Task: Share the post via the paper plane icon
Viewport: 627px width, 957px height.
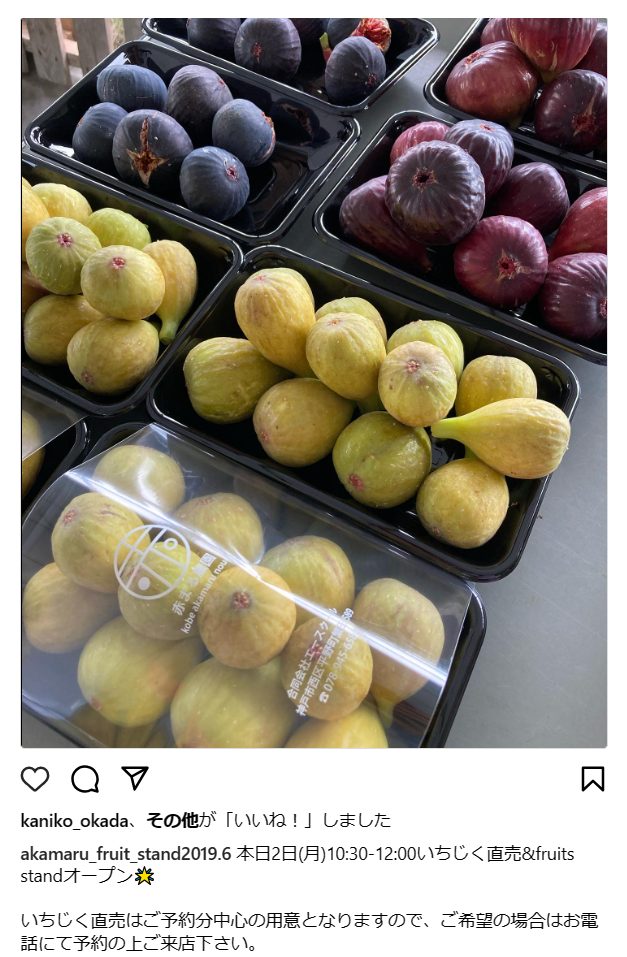Action: tap(135, 779)
